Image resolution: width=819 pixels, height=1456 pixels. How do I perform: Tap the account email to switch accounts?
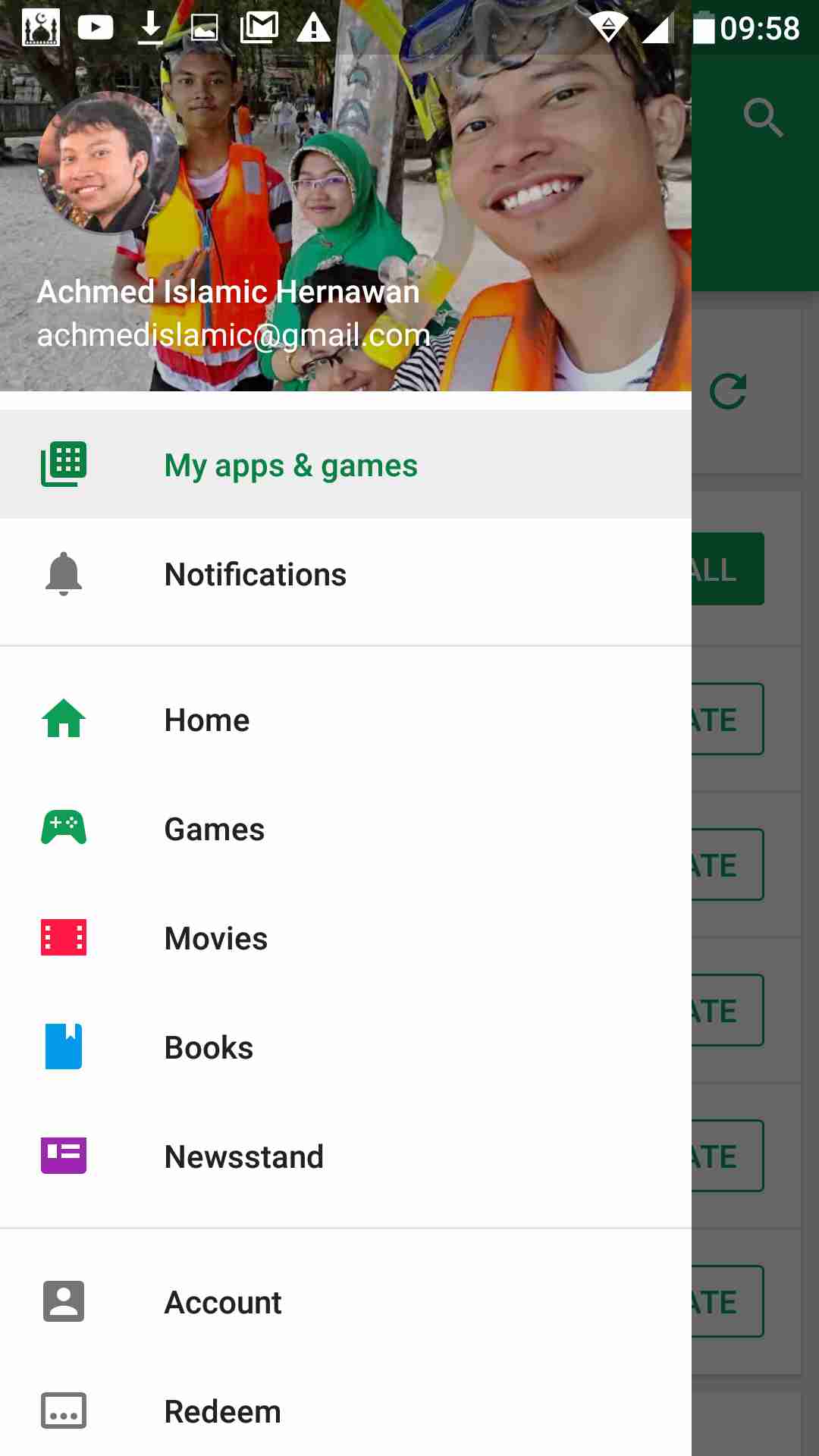point(234,335)
